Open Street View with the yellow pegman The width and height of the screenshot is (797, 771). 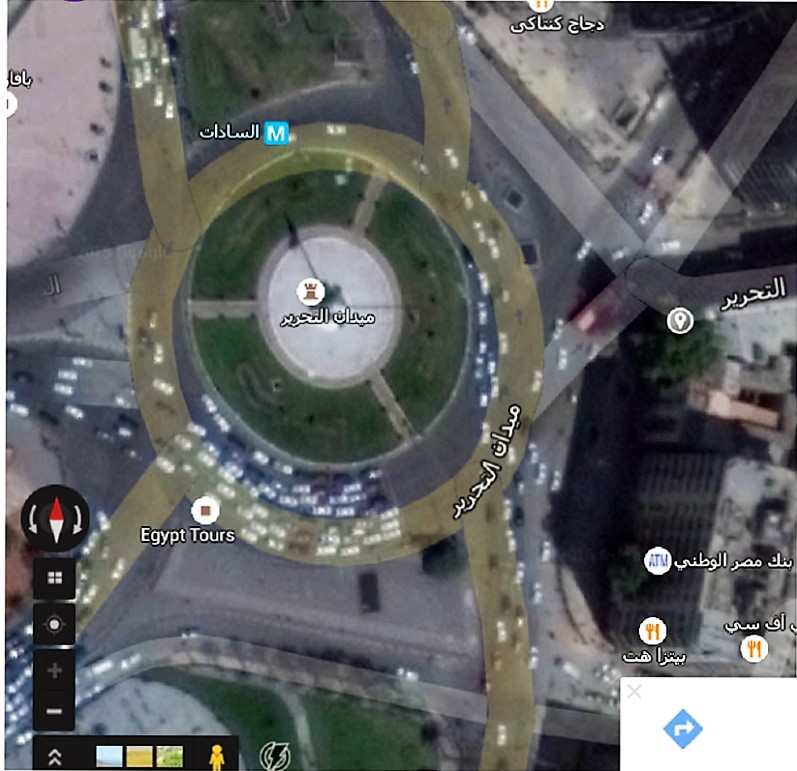217,755
